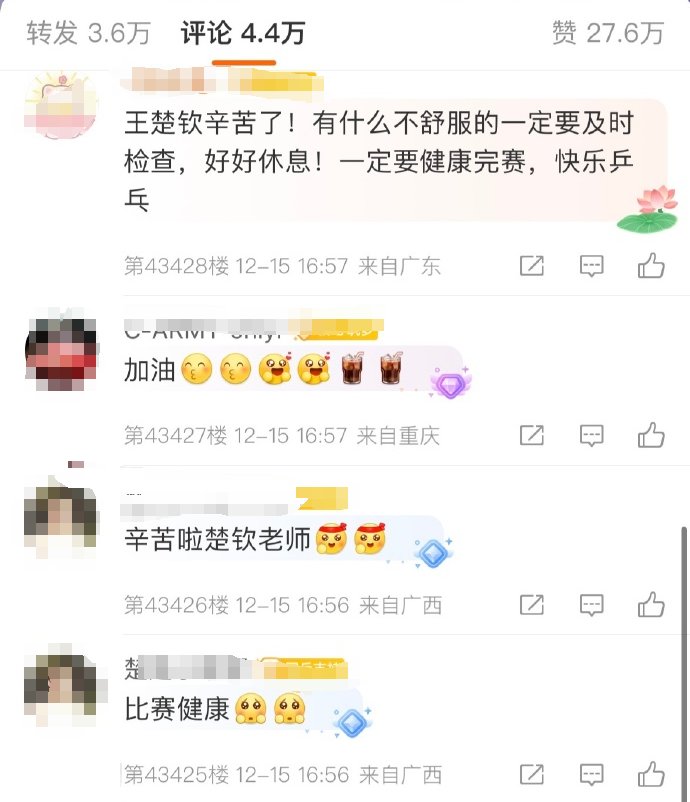Open the avatar of the 加油 commenter
Image resolution: width=690 pixels, height=802 pixels.
click(60, 355)
